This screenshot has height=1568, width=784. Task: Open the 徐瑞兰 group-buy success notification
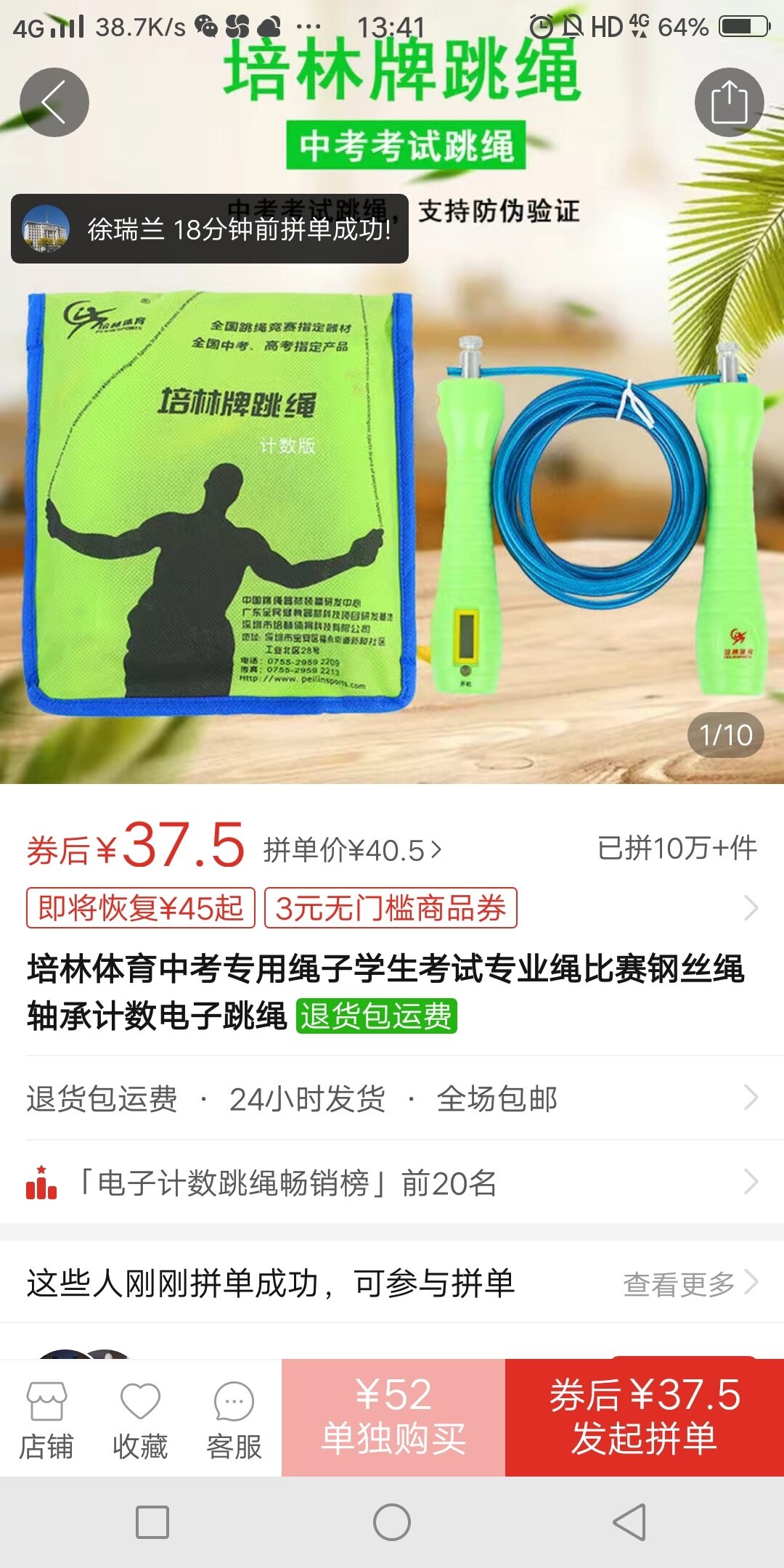210,229
